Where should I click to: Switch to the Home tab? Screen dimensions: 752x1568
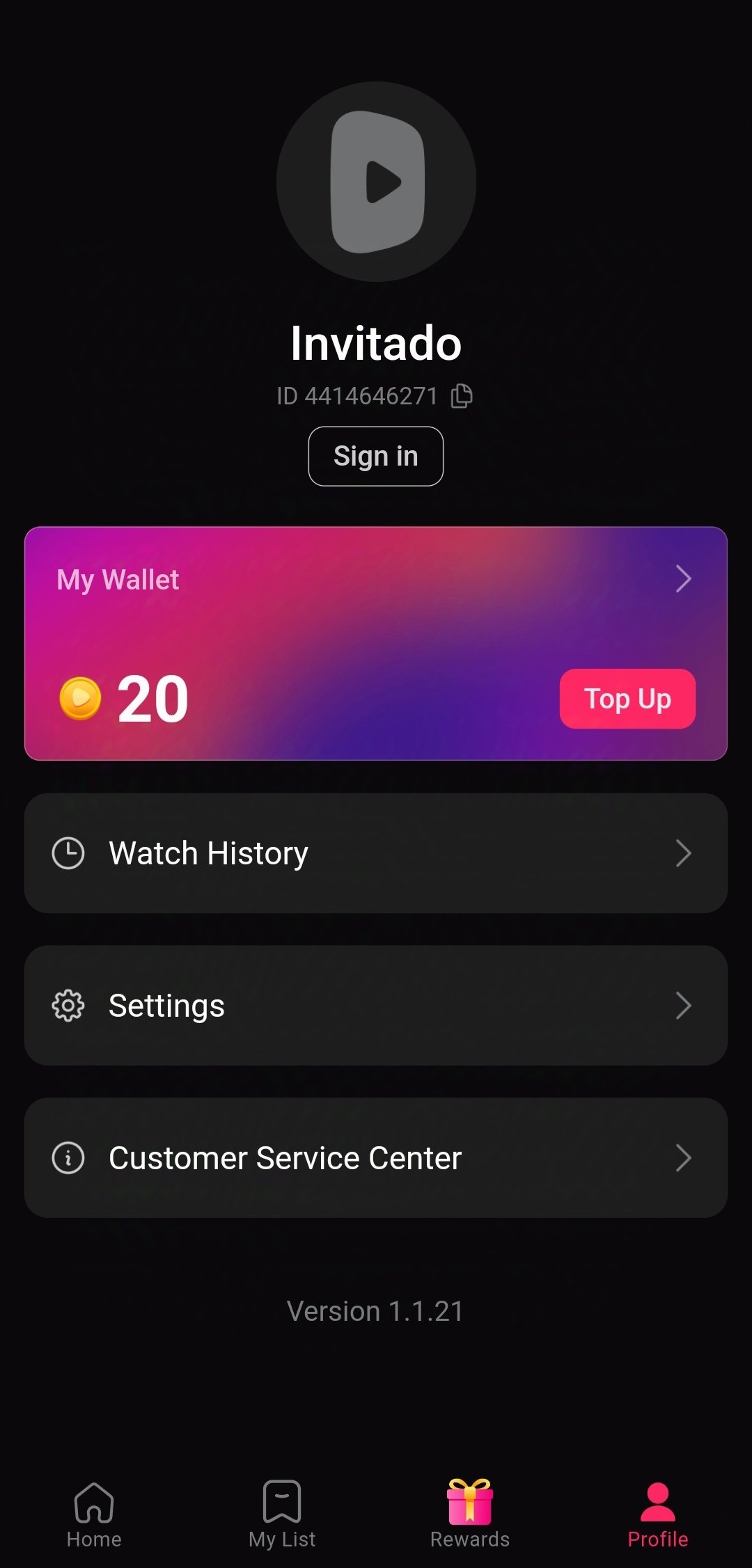point(94,1513)
